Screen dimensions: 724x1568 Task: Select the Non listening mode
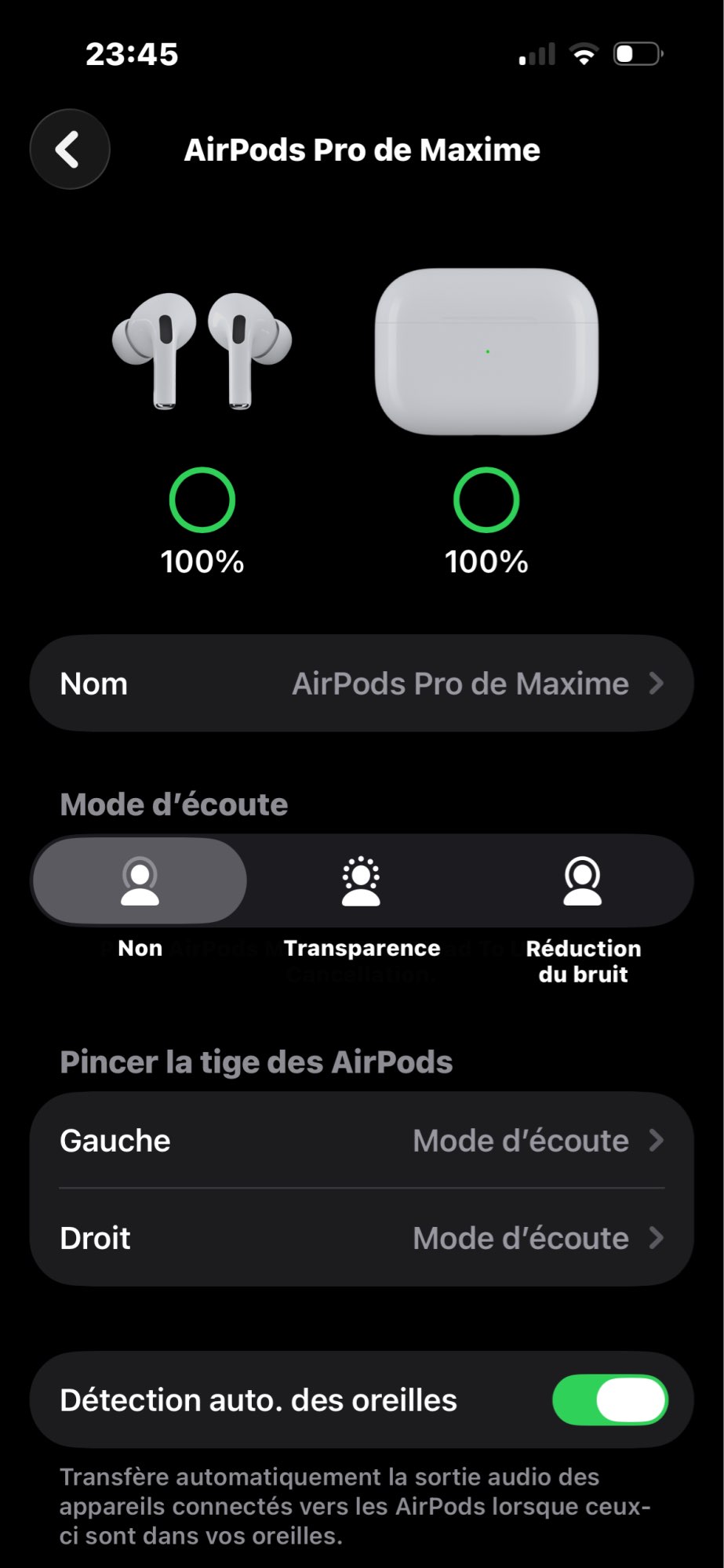pyautogui.click(x=140, y=881)
